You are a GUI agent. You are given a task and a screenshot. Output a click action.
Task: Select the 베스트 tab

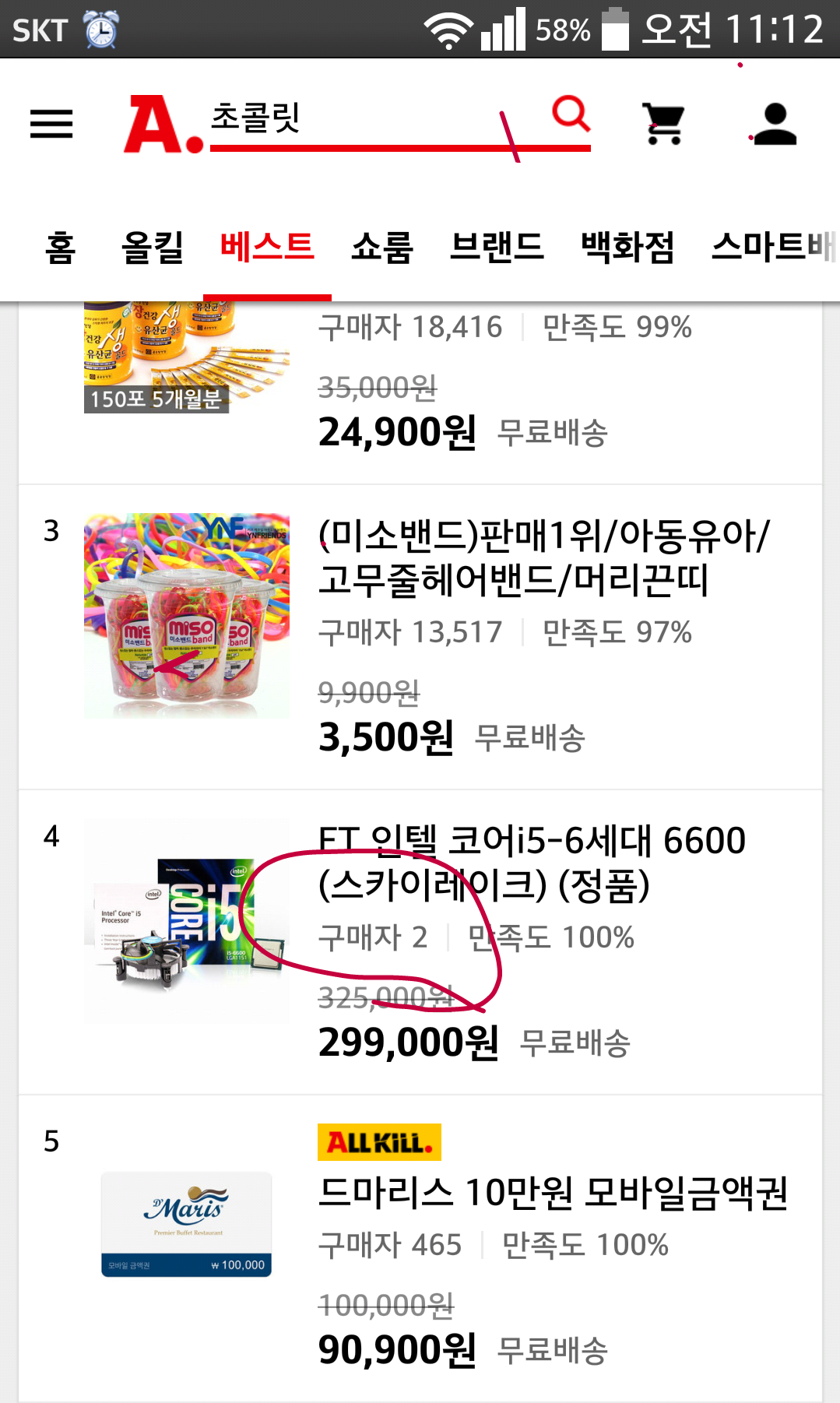[267, 248]
